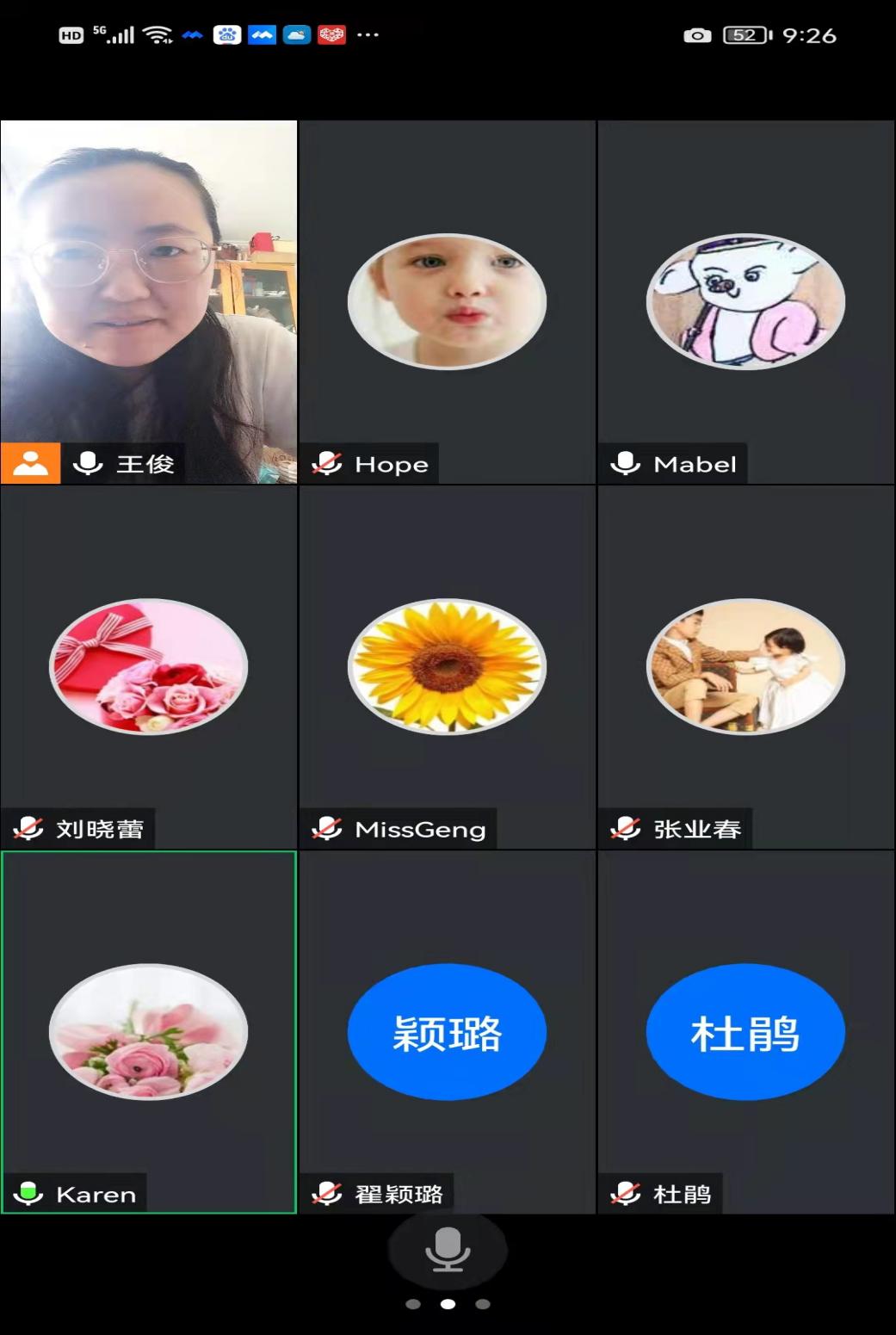Select 杜鹃's participant tile

click(x=745, y=1031)
